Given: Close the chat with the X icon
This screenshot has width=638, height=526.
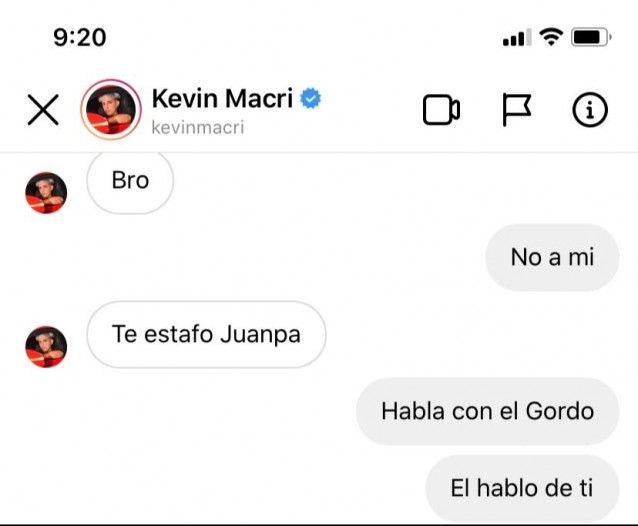Looking at the screenshot, I should click(43, 110).
